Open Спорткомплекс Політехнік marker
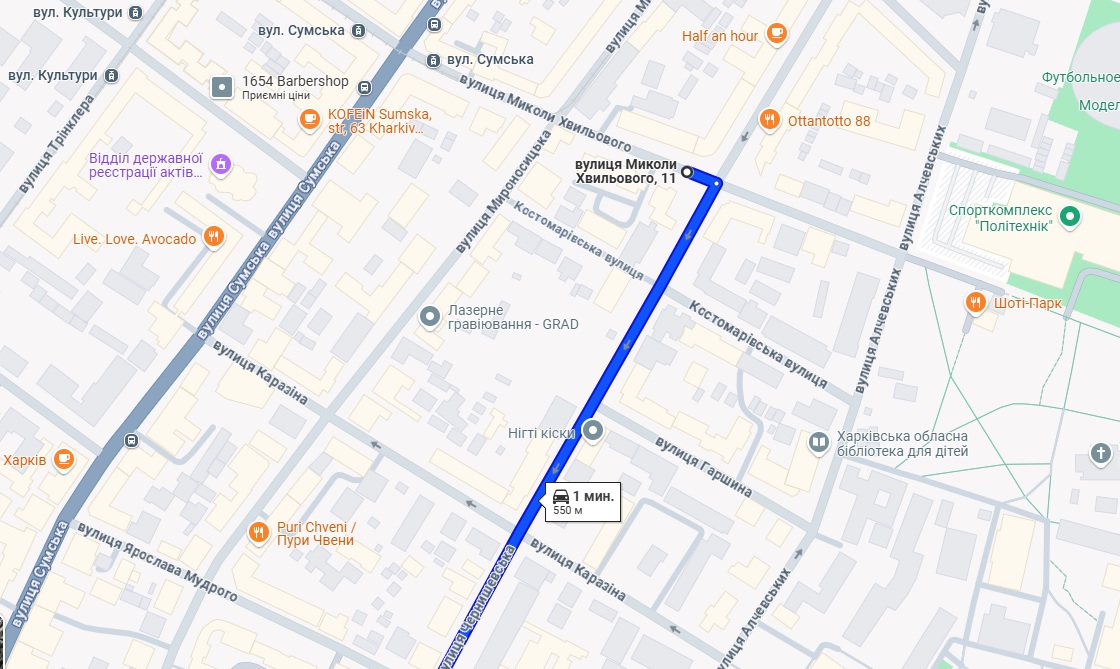This screenshot has width=1120, height=669. pos(1069,216)
